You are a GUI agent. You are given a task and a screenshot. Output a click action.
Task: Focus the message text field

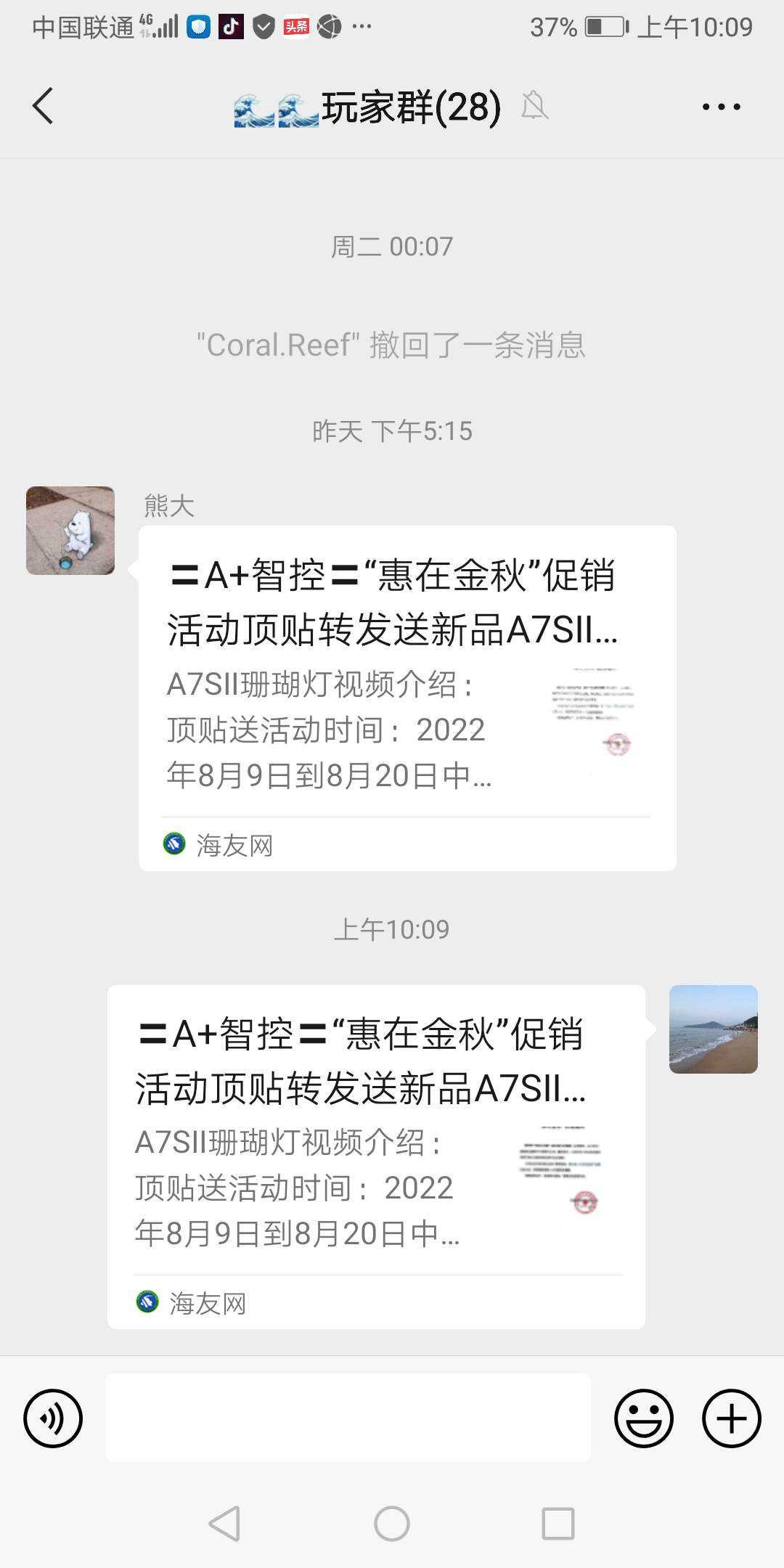(348, 1417)
